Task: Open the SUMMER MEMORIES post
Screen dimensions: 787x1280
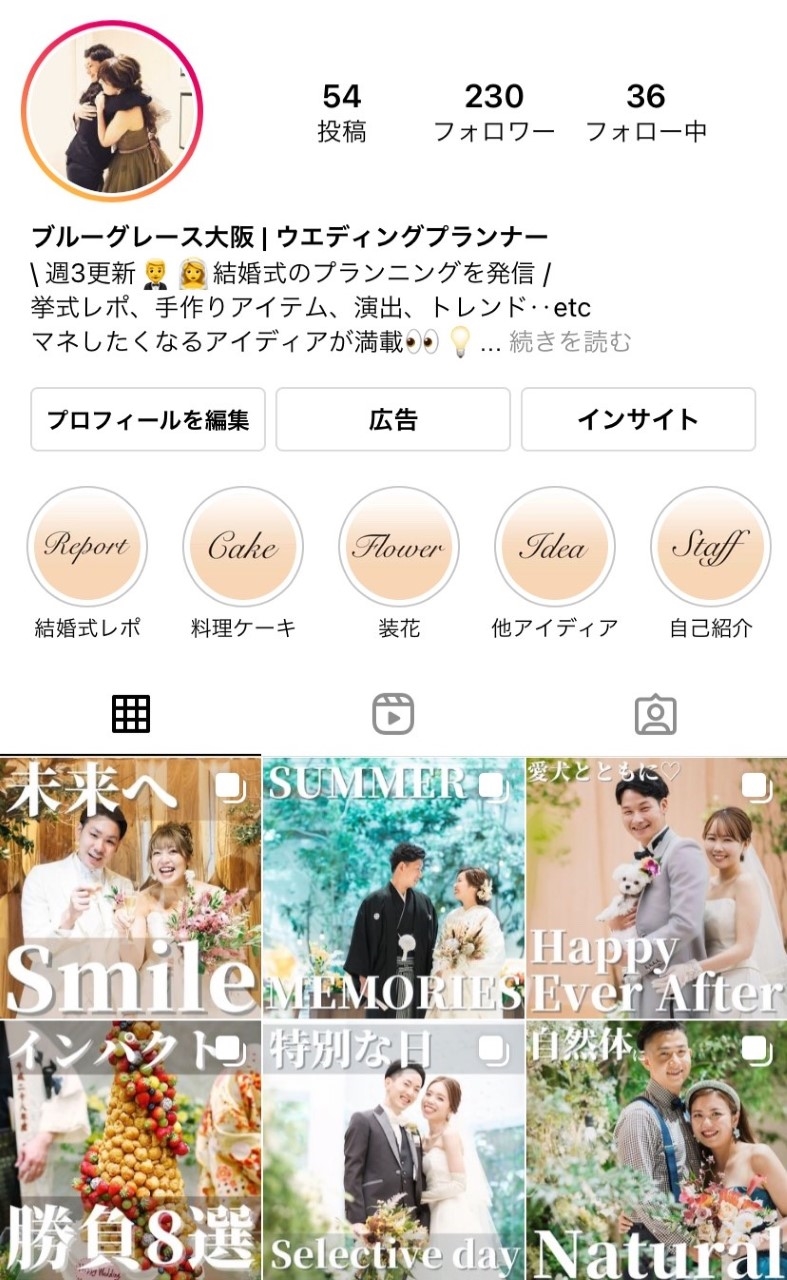Action: click(393, 887)
